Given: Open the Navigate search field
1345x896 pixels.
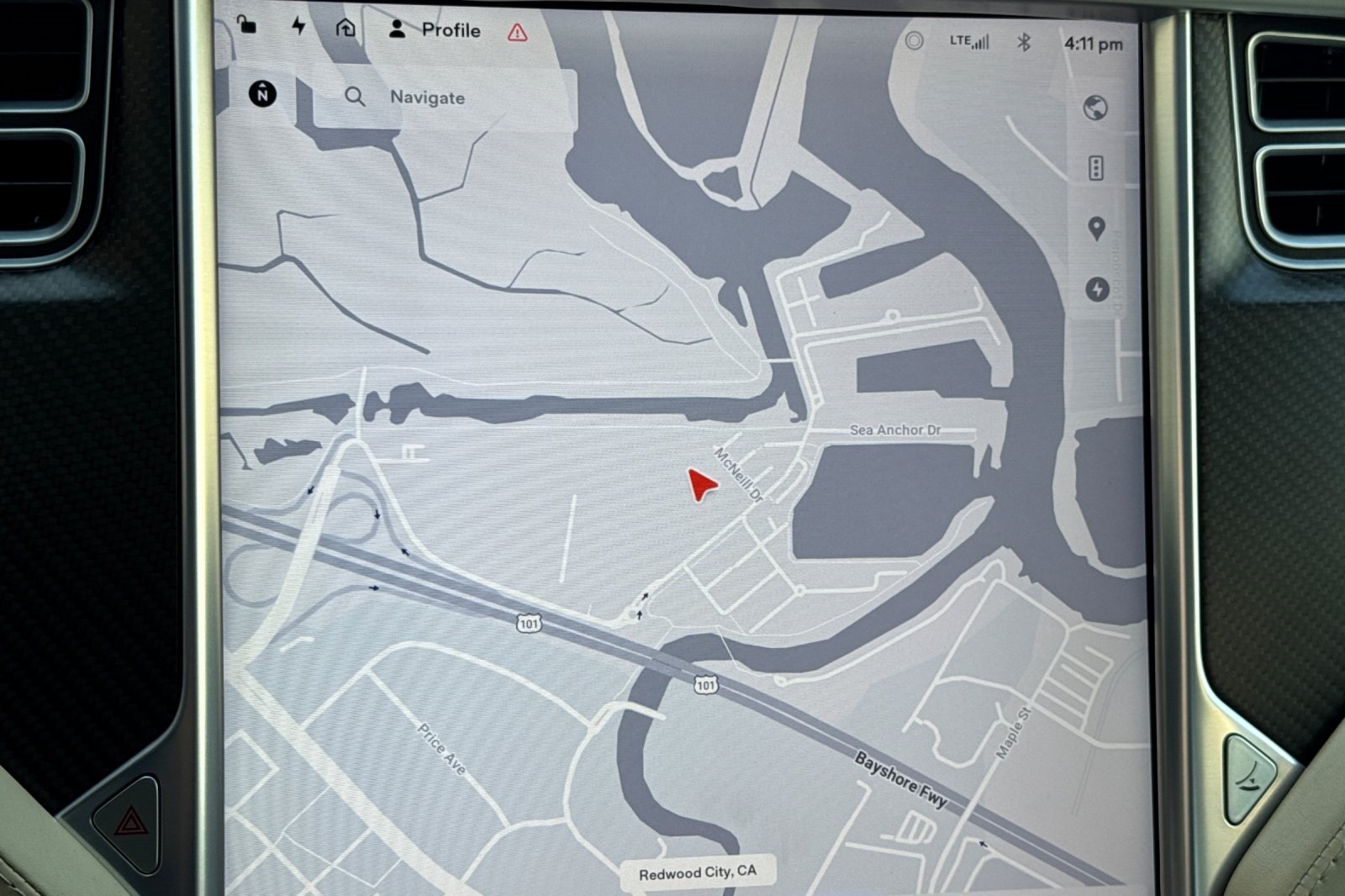Looking at the screenshot, I should pos(427,98).
